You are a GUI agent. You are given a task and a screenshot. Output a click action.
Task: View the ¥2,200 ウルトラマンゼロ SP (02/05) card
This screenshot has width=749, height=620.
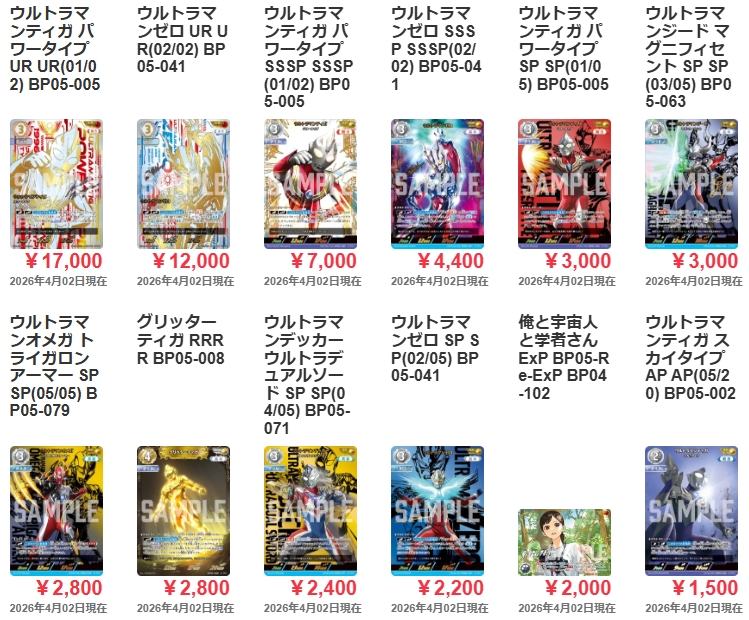click(437, 510)
